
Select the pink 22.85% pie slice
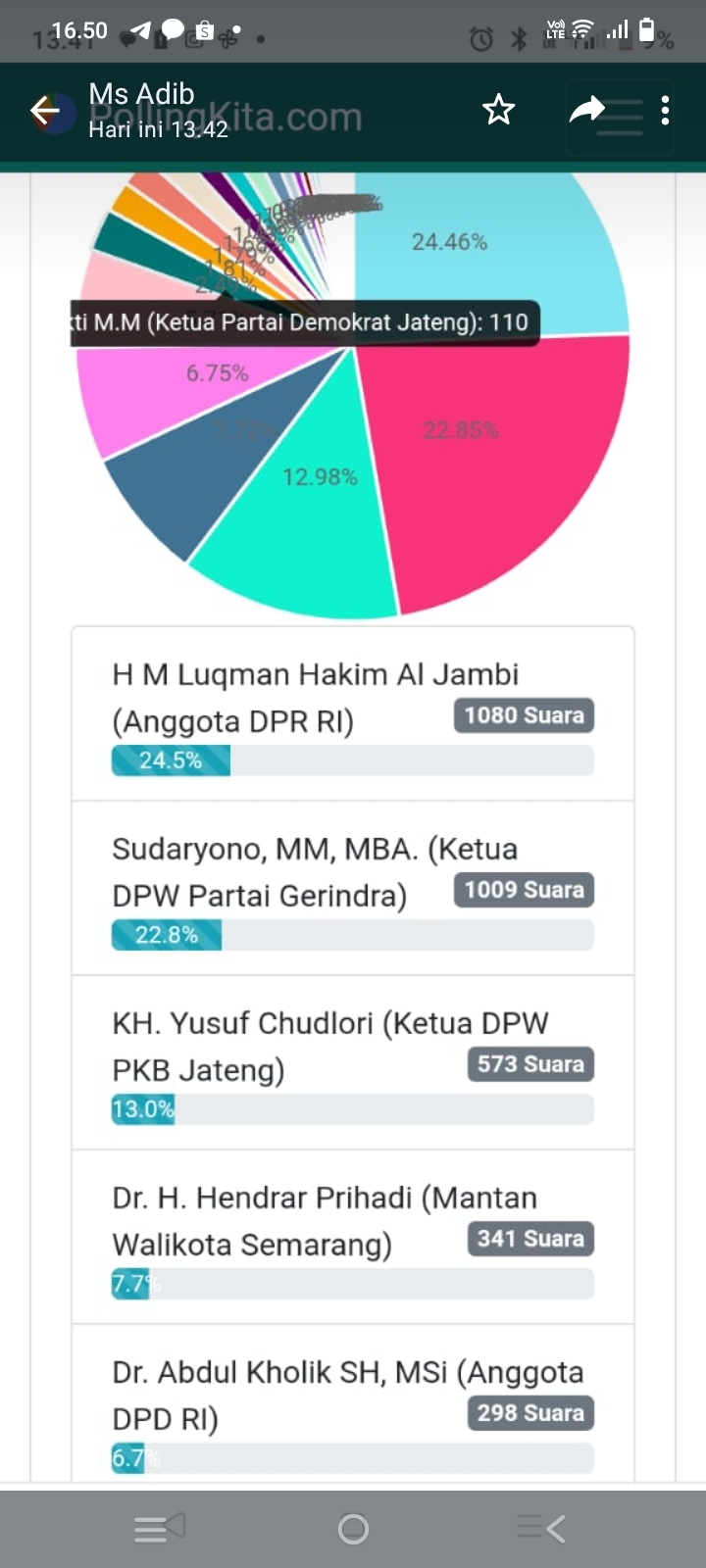point(461,429)
